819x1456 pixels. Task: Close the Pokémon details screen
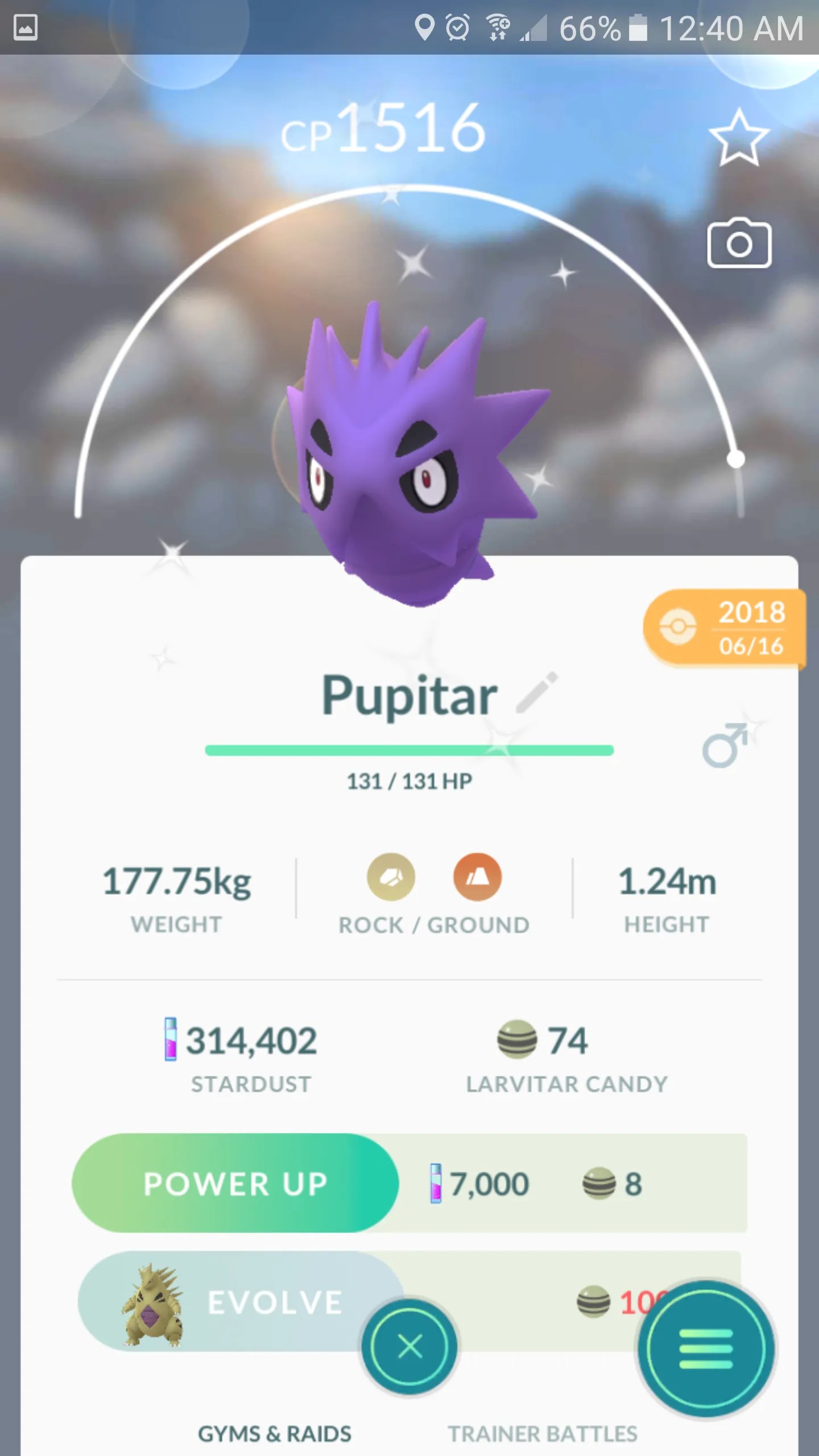pyautogui.click(x=409, y=1346)
